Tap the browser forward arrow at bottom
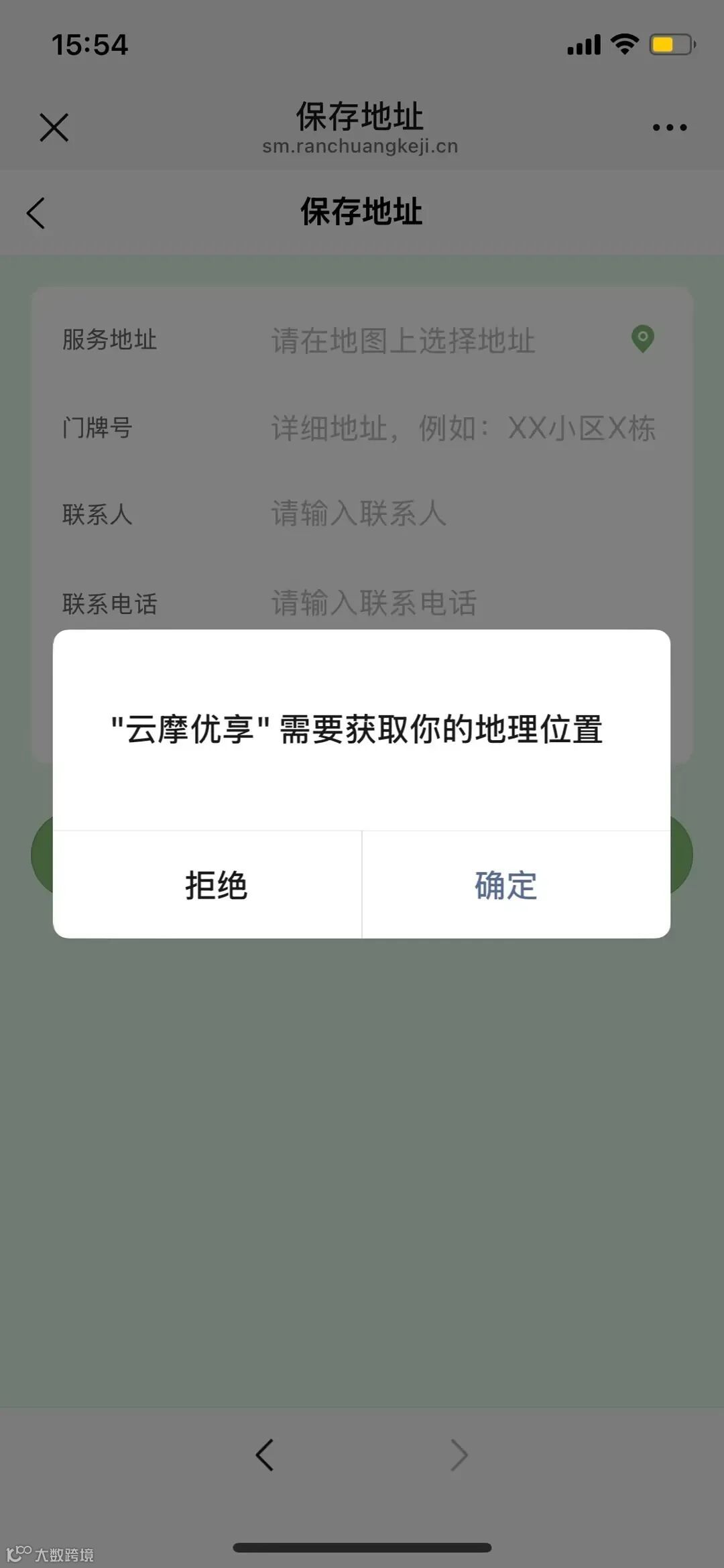The height and width of the screenshot is (1568, 724). click(459, 1455)
